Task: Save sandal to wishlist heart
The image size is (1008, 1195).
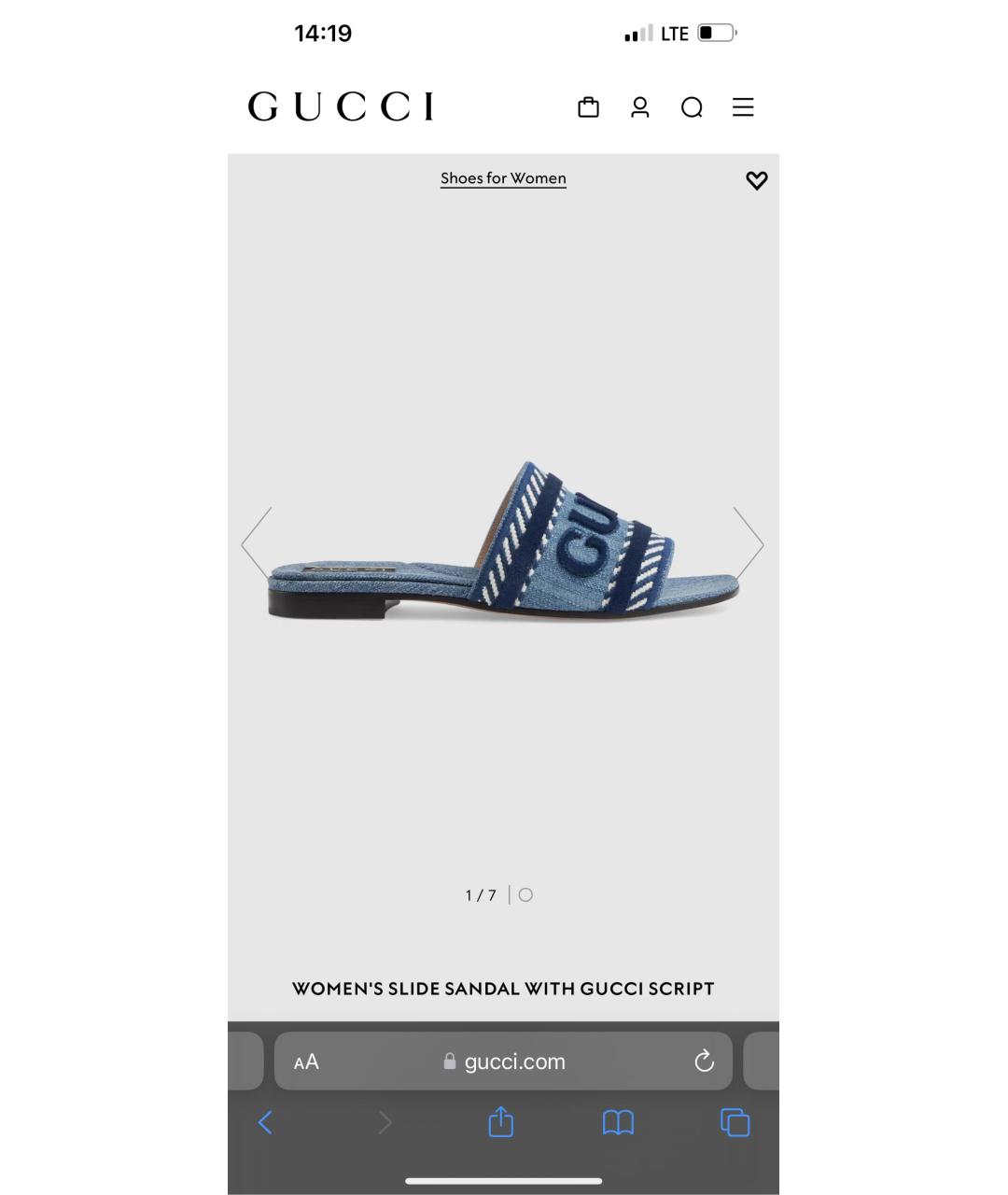Action: click(757, 180)
